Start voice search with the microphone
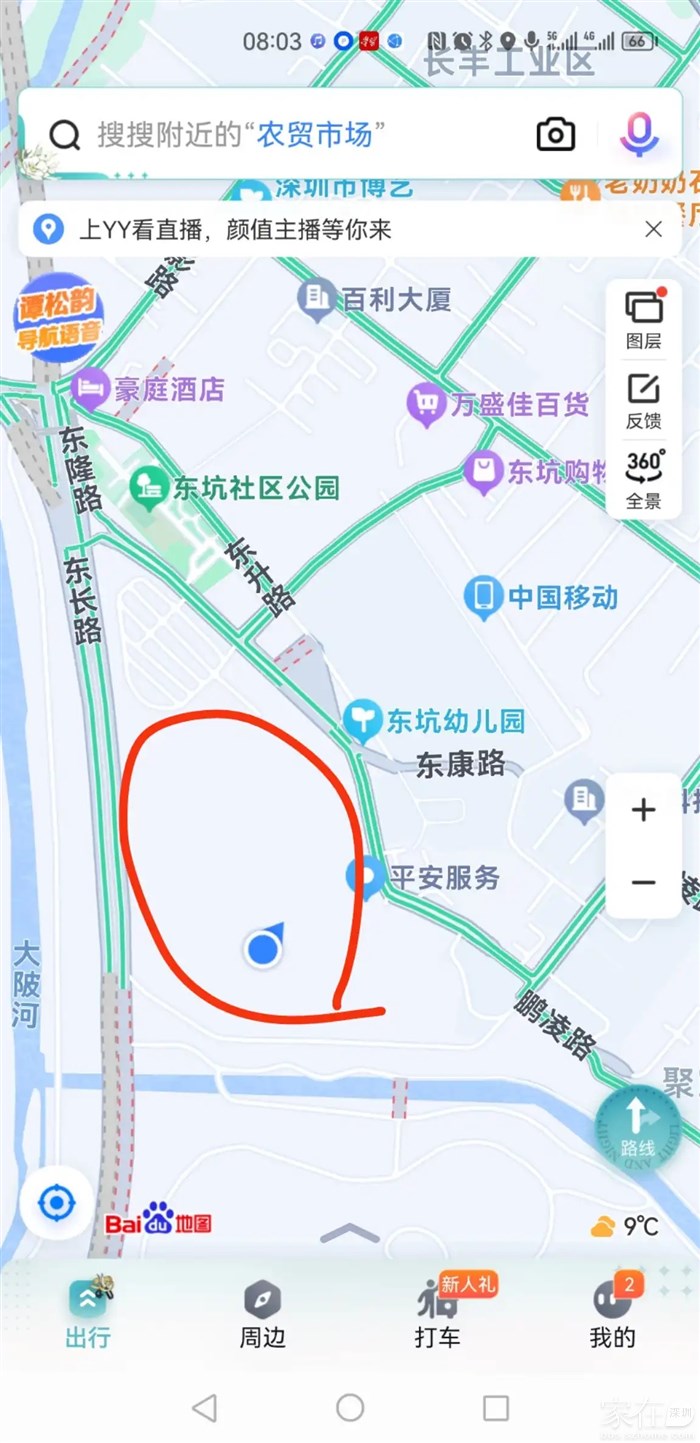The height and width of the screenshot is (1443, 700). coord(638,134)
